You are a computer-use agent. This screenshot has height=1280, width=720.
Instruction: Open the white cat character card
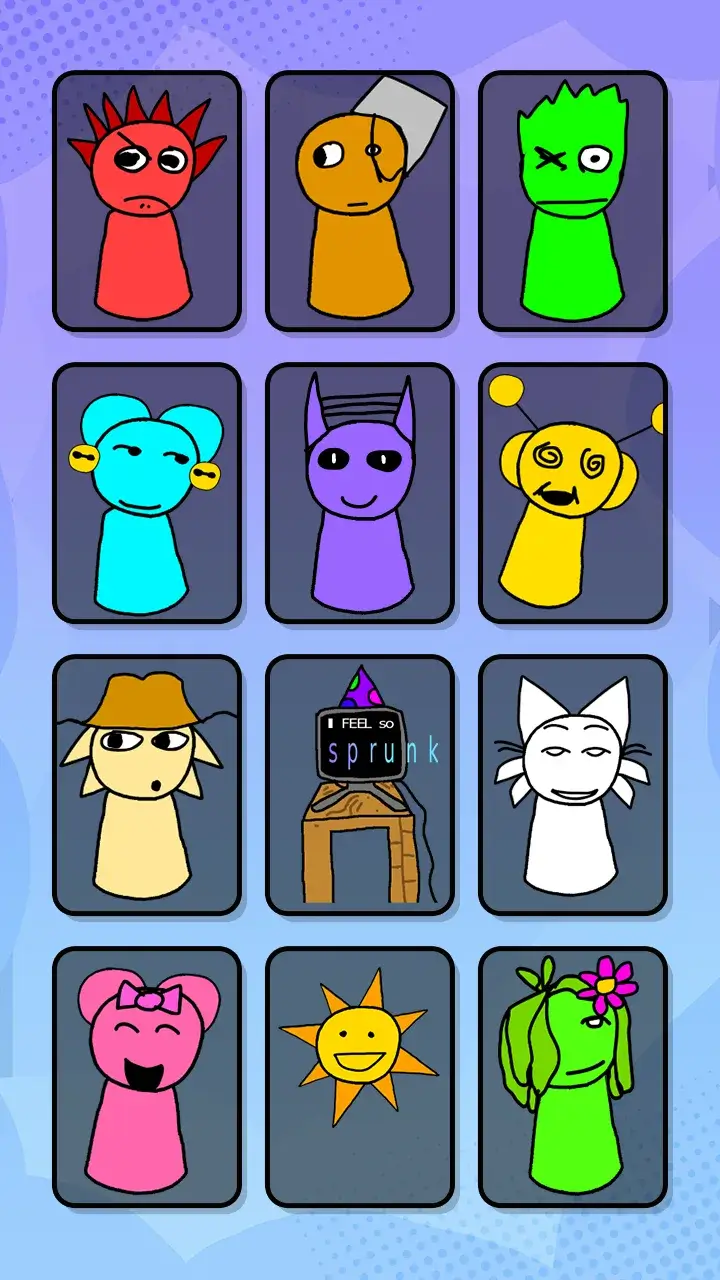pyautogui.click(x=573, y=783)
